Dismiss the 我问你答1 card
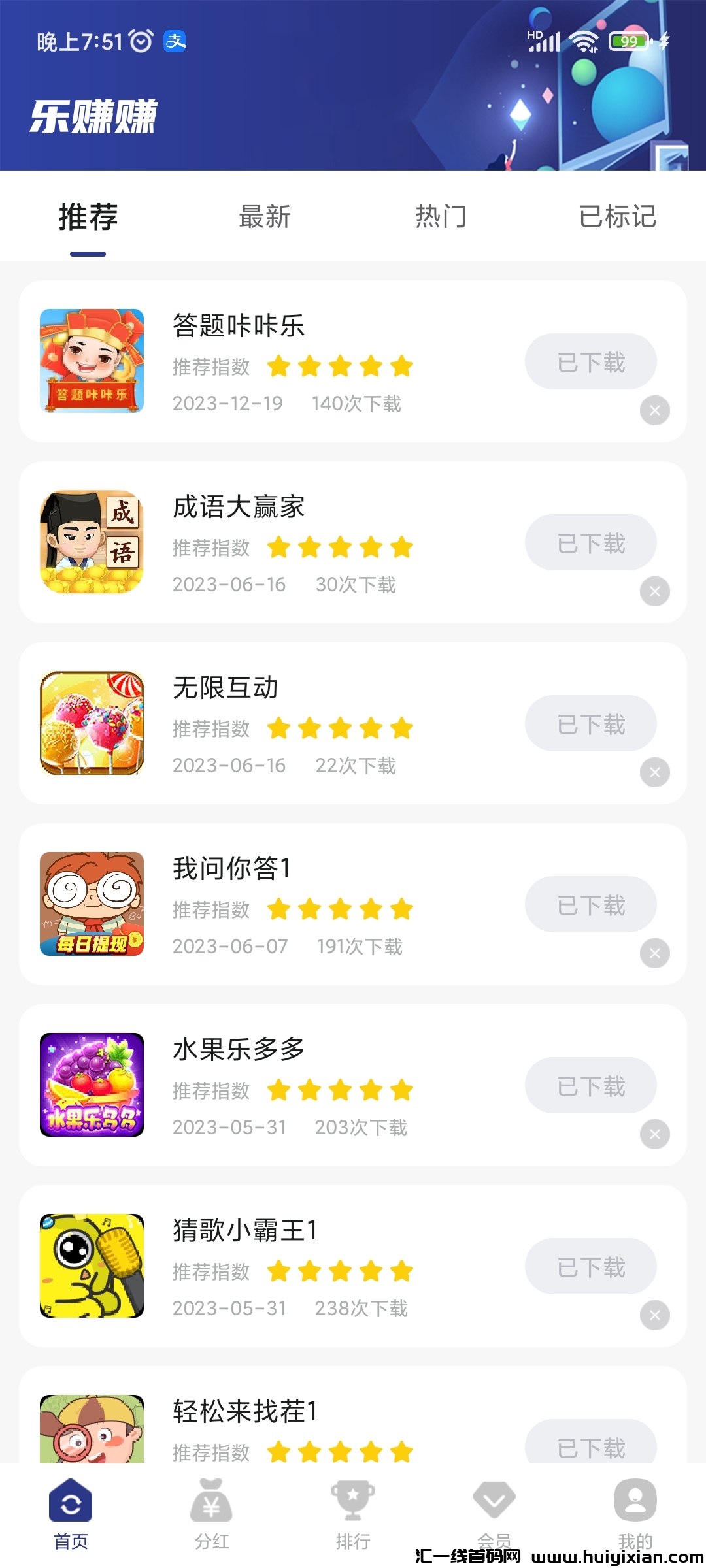 [x=656, y=953]
